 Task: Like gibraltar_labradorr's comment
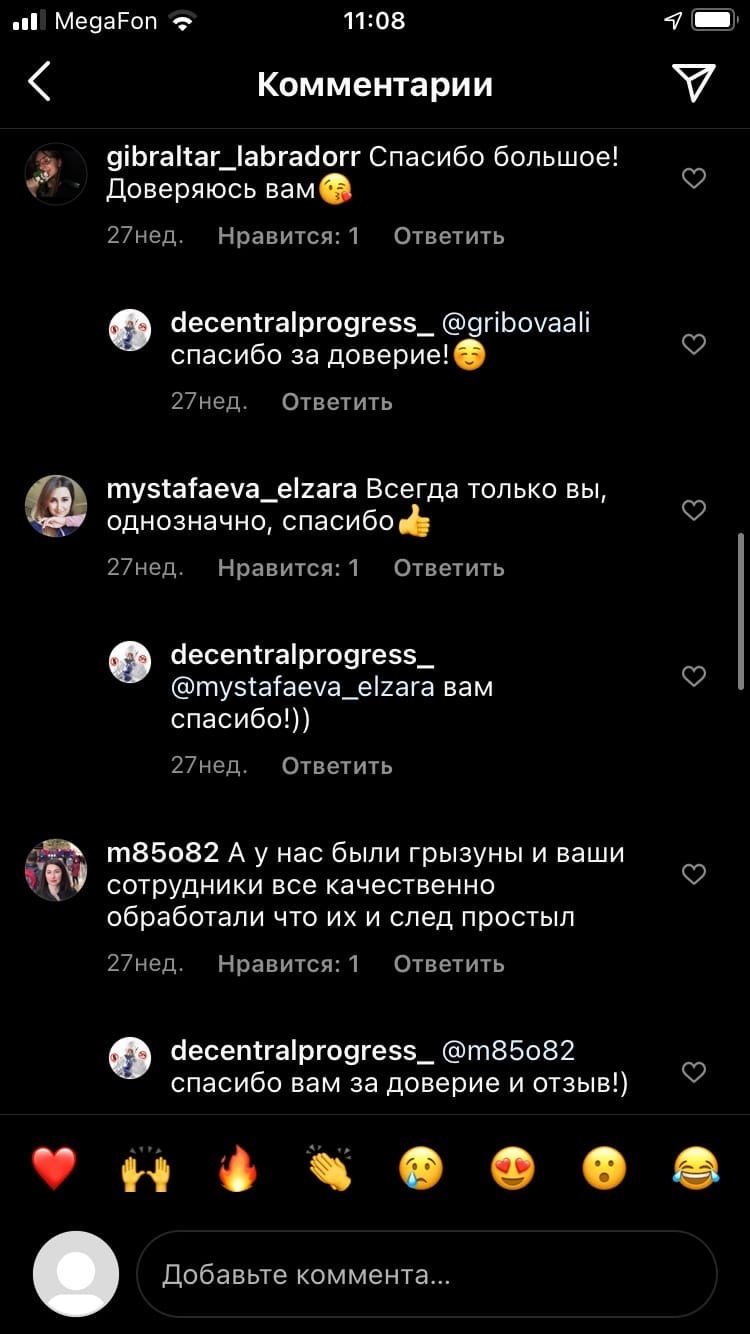coord(694,178)
